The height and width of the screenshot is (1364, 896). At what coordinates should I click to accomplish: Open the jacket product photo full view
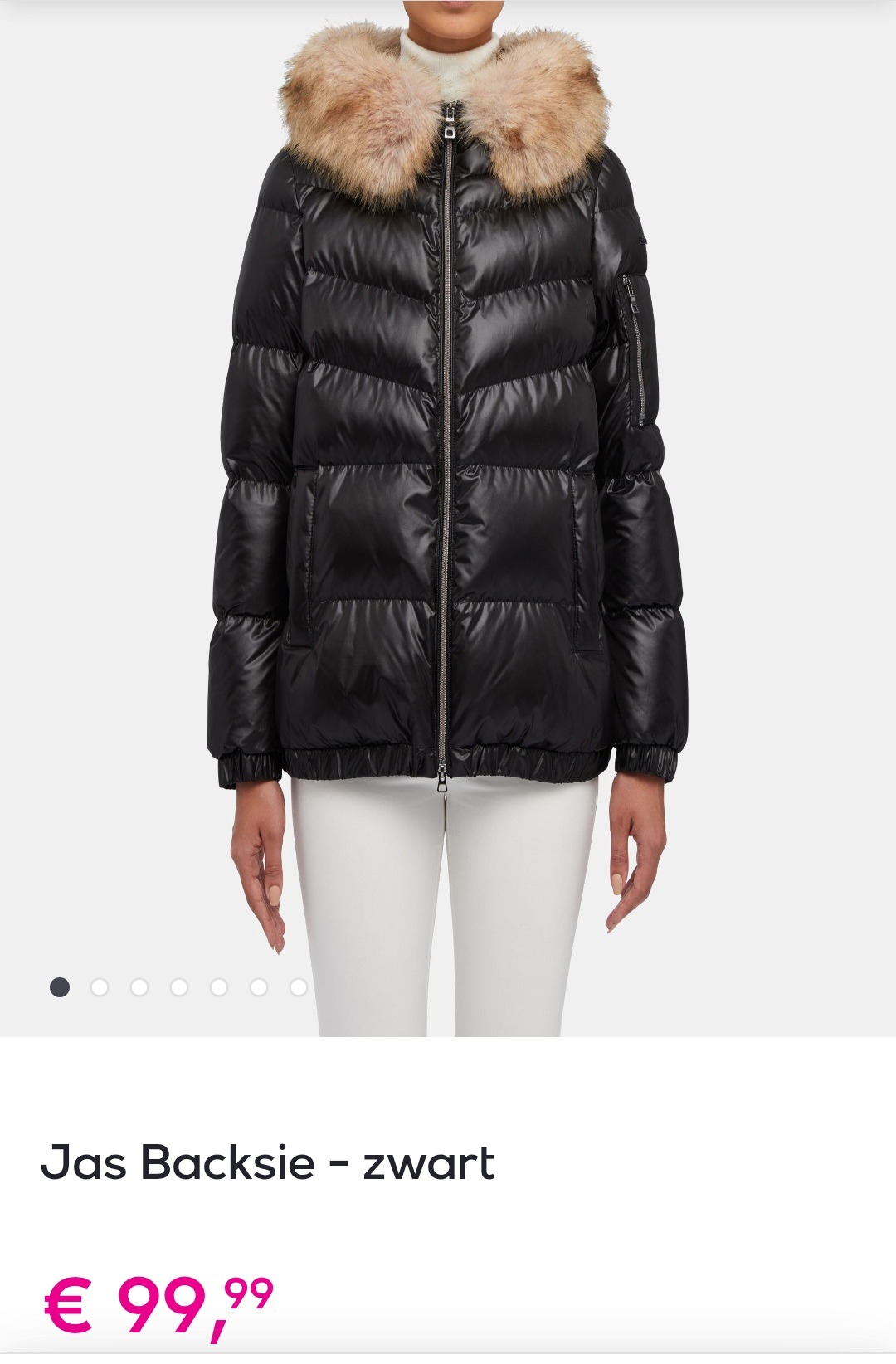click(448, 498)
